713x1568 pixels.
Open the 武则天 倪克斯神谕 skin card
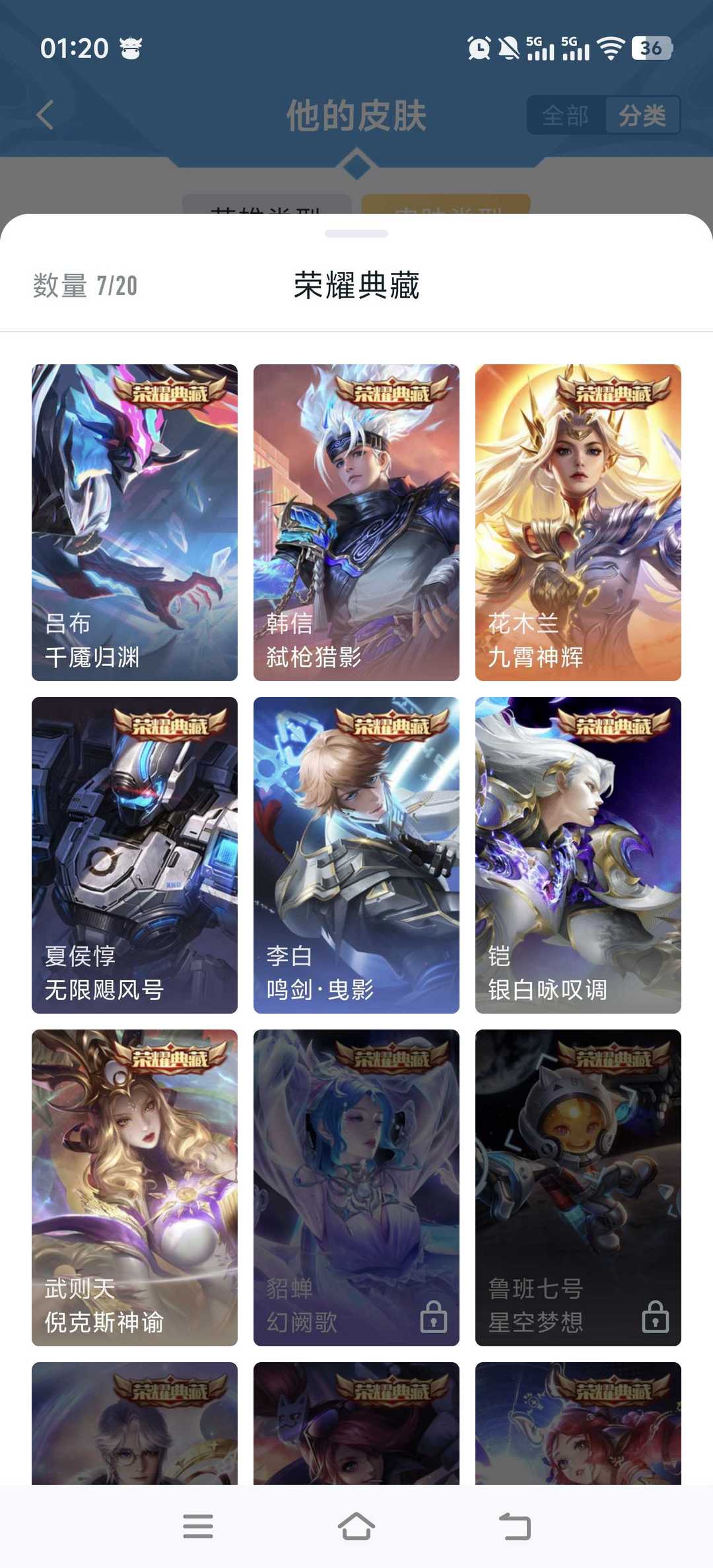tap(135, 1188)
